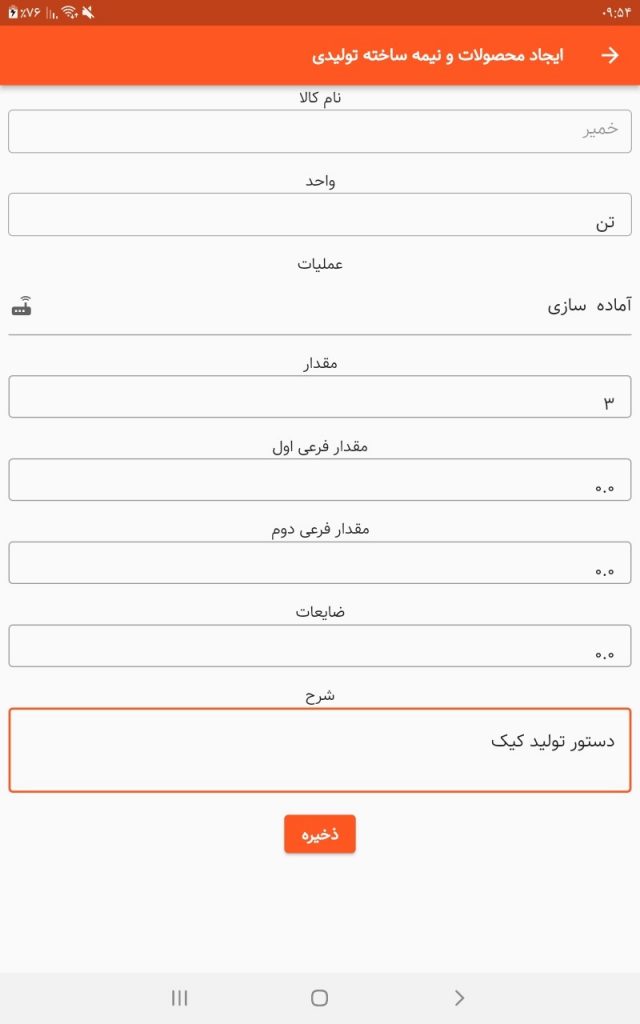This screenshot has width=640, height=1024.
Task: Edit the مقدار فرعی اول field
Action: (x=320, y=479)
